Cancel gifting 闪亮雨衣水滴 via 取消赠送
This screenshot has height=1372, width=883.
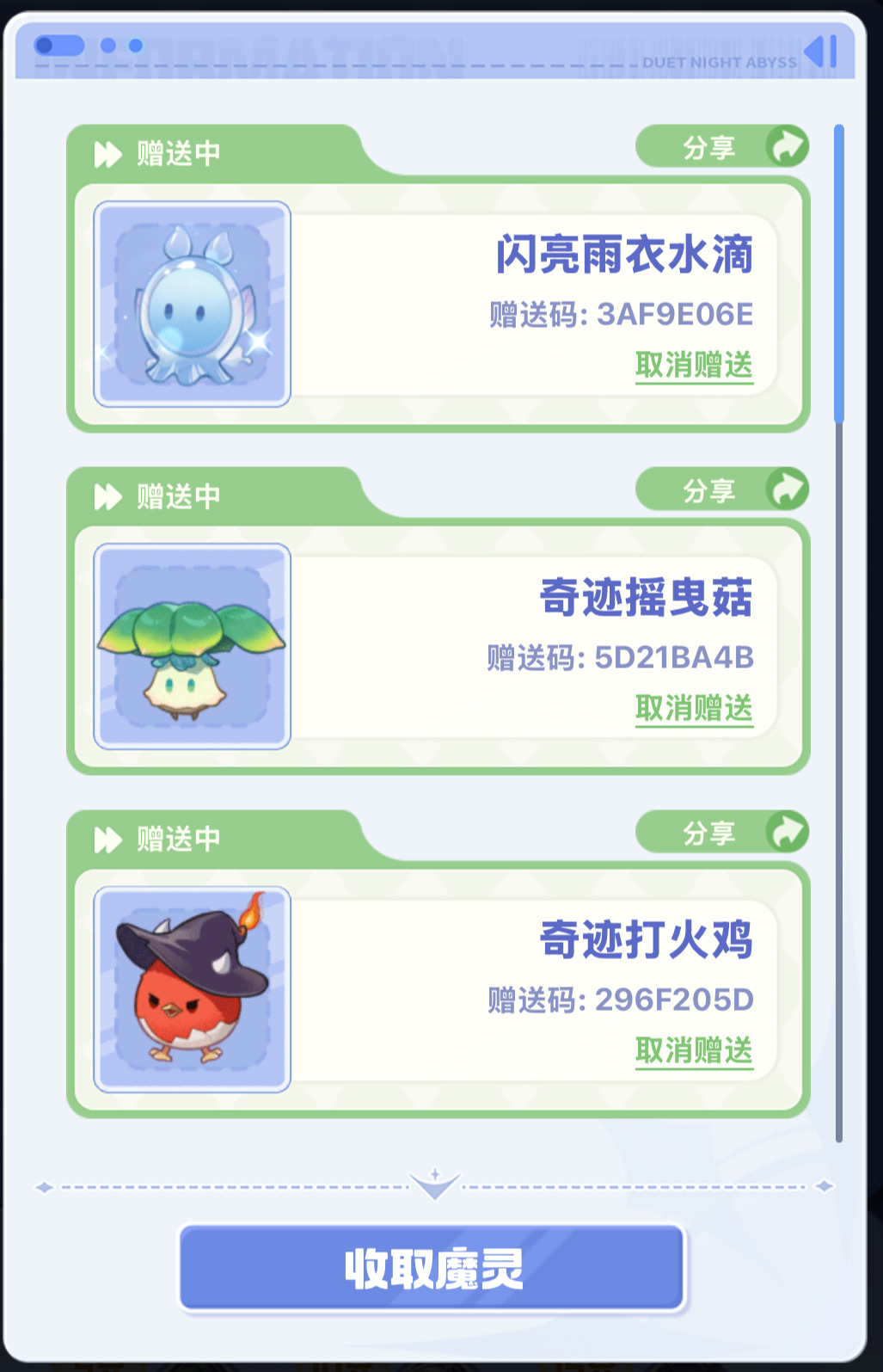click(x=694, y=365)
